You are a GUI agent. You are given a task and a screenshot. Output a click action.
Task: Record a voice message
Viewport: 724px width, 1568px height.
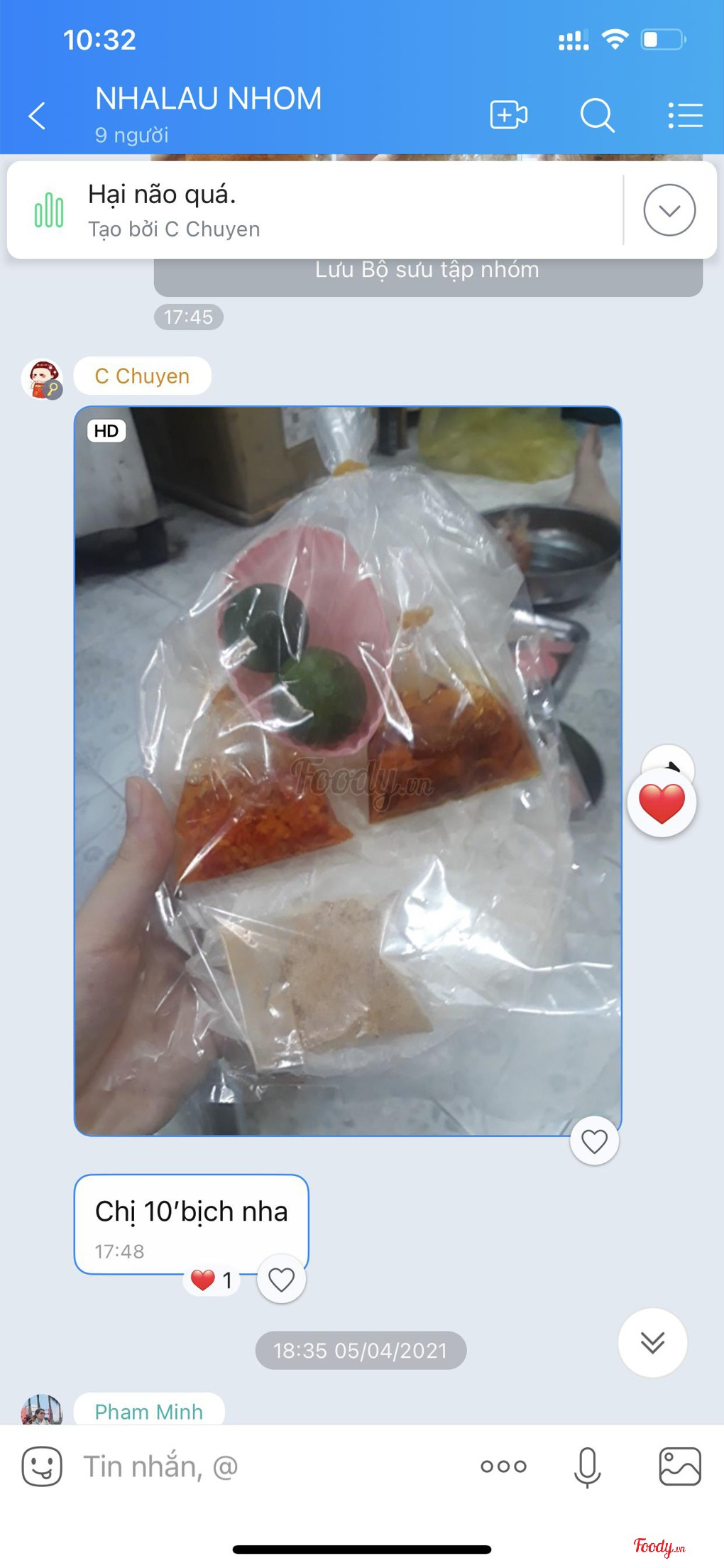point(587,1466)
